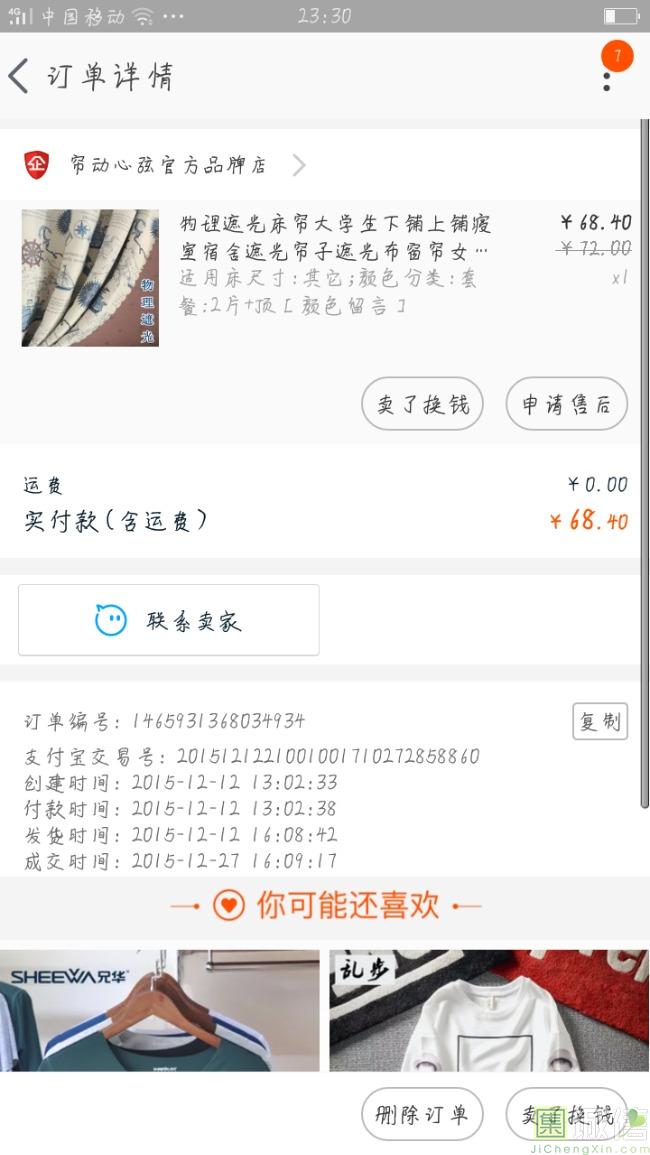Copy the order number with 复制
This screenshot has width=650, height=1155.
(599, 721)
